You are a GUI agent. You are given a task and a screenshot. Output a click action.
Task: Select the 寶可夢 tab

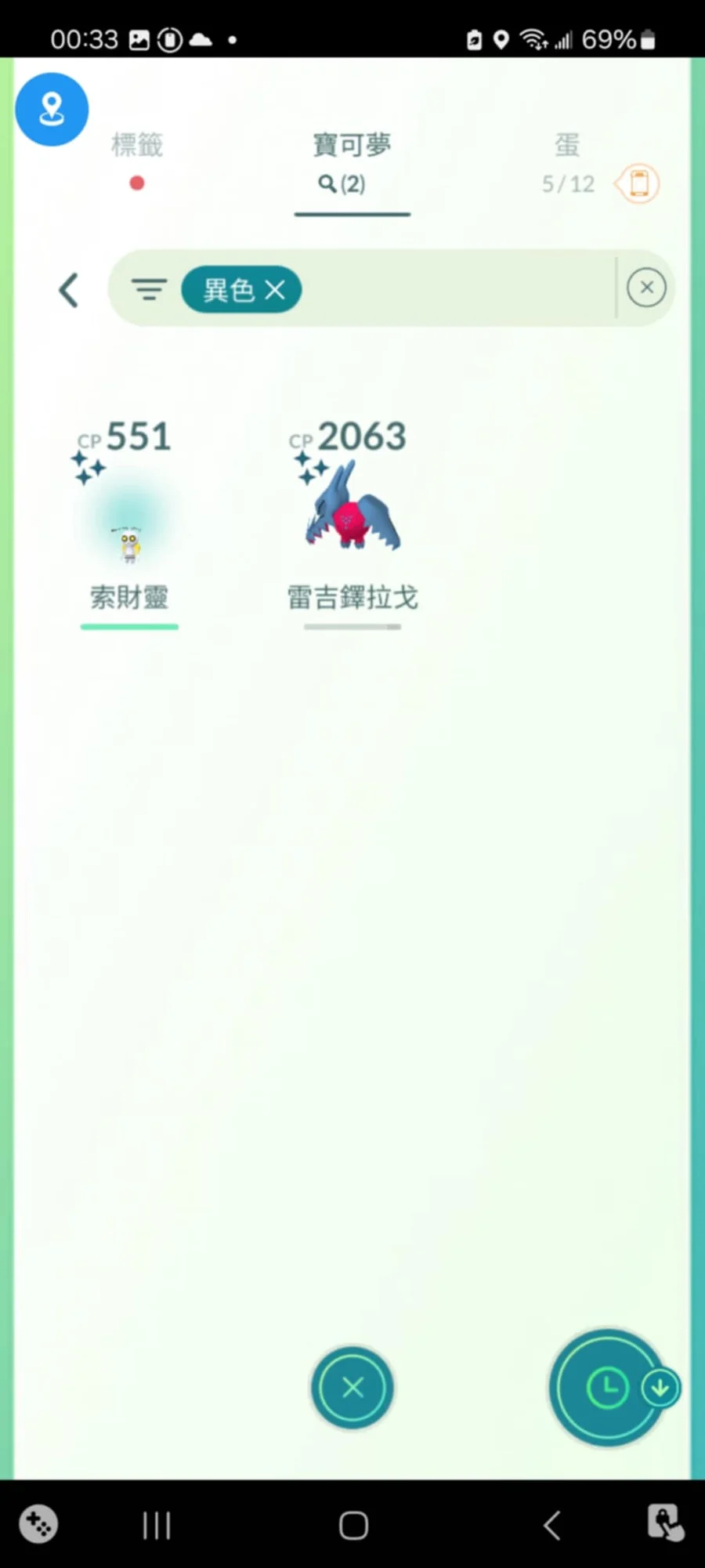(x=352, y=145)
